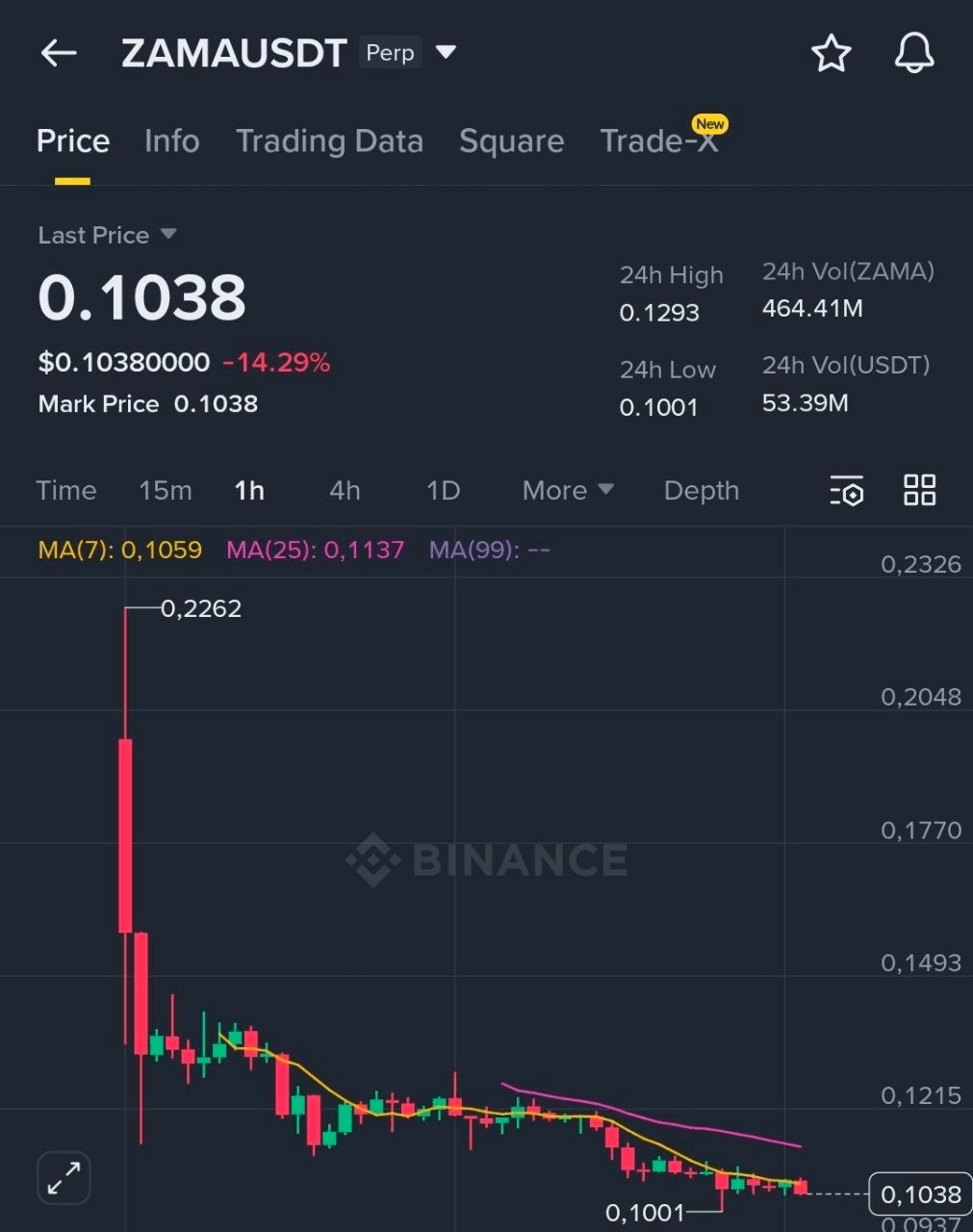Switch chart interval to 15m
Image resolution: width=973 pixels, height=1232 pixels.
coord(165,491)
